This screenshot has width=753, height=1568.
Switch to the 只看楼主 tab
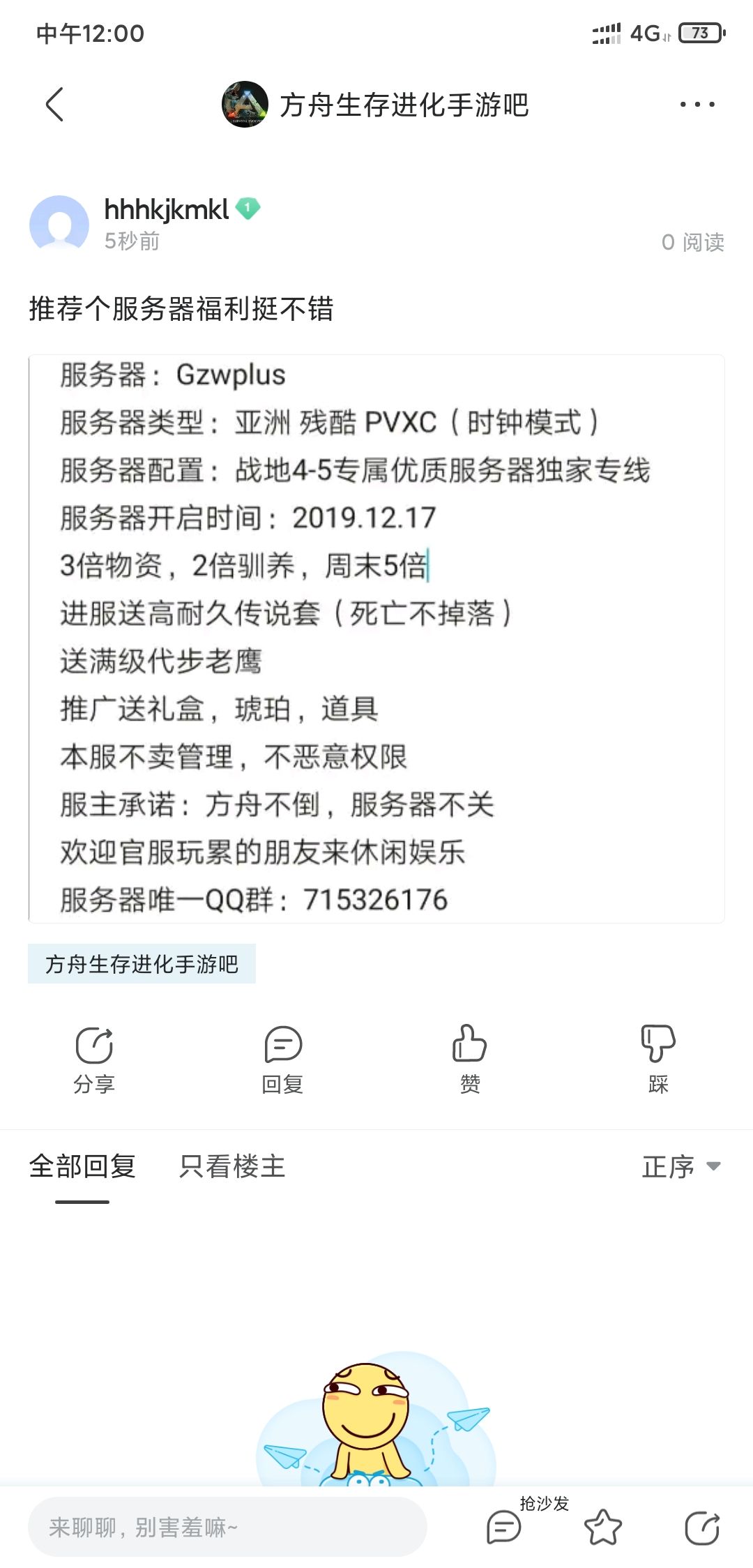[232, 1166]
